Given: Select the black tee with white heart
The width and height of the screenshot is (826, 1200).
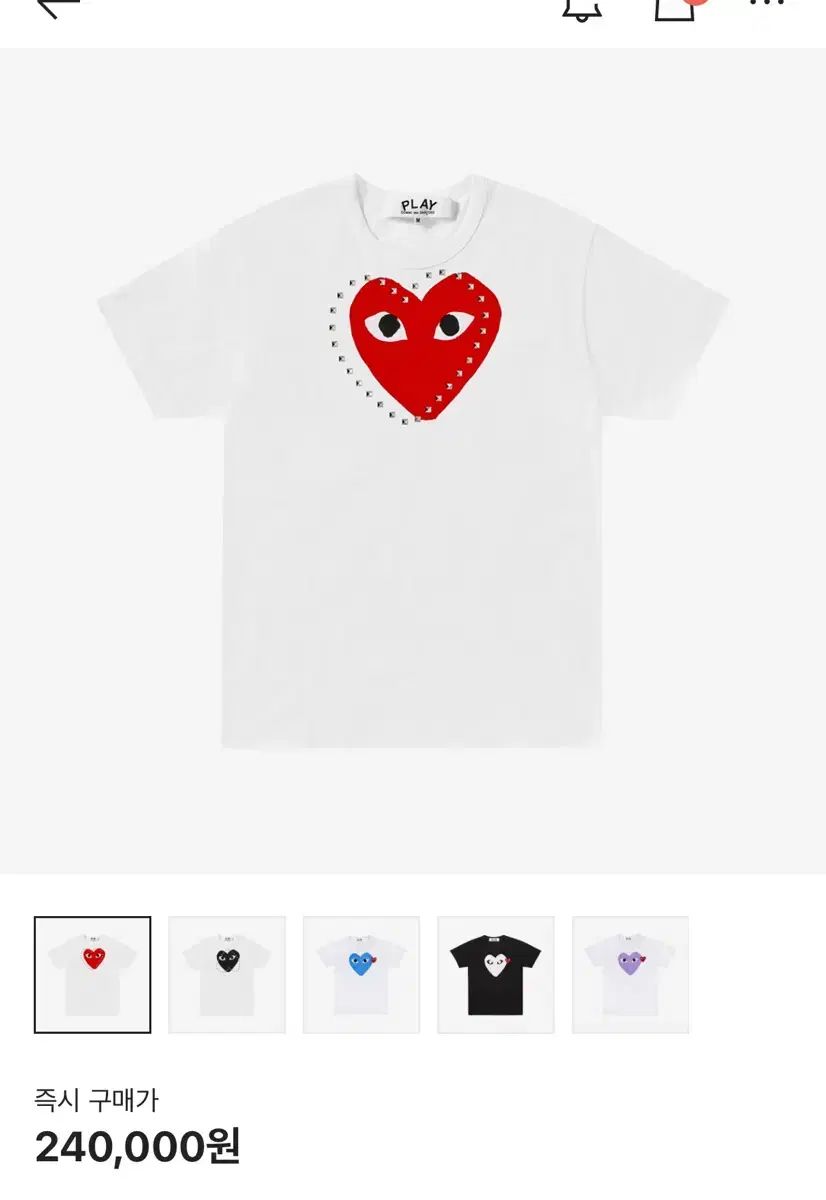Looking at the screenshot, I should (496, 974).
